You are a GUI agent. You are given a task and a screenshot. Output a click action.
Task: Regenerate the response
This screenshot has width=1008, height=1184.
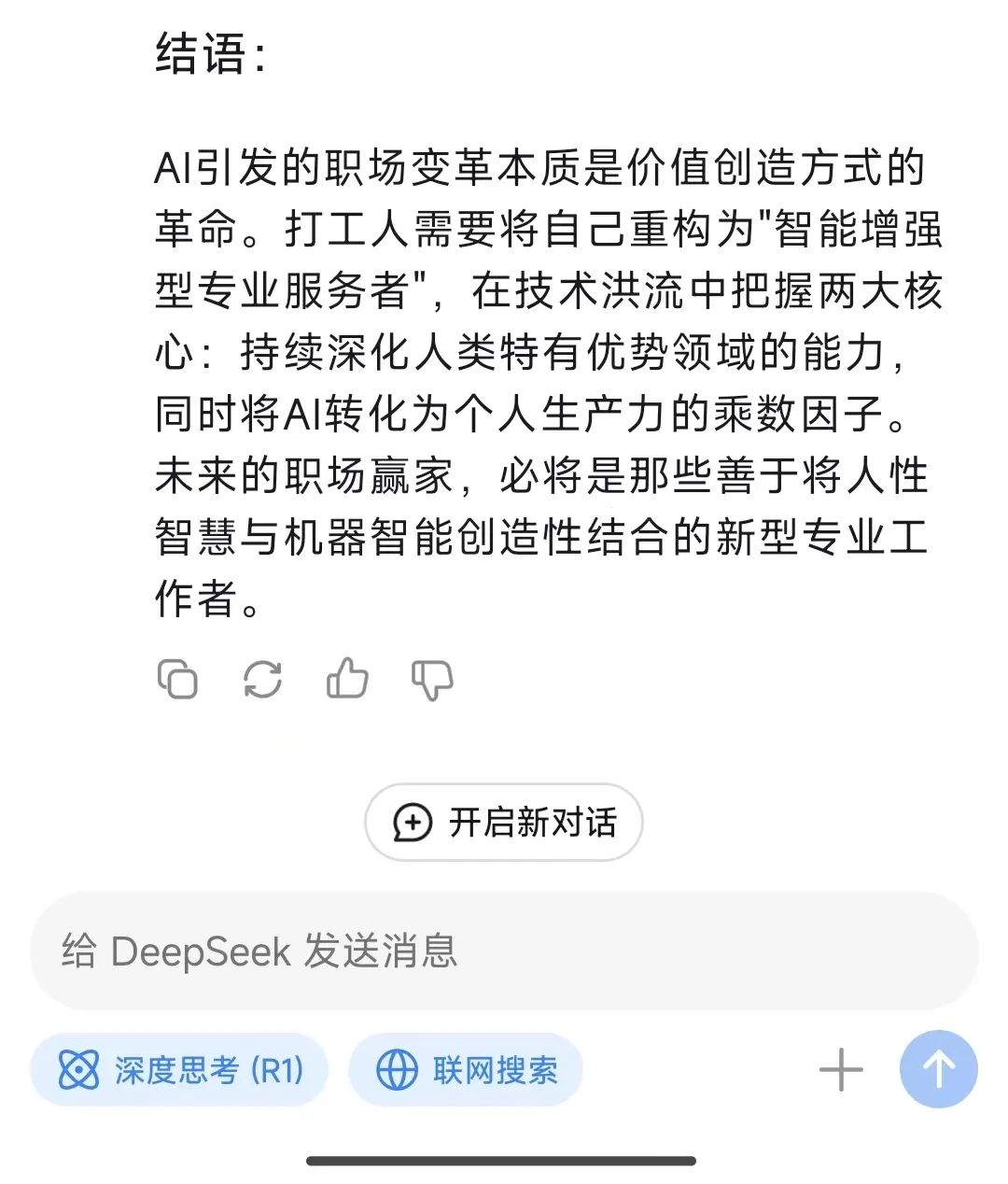click(262, 679)
